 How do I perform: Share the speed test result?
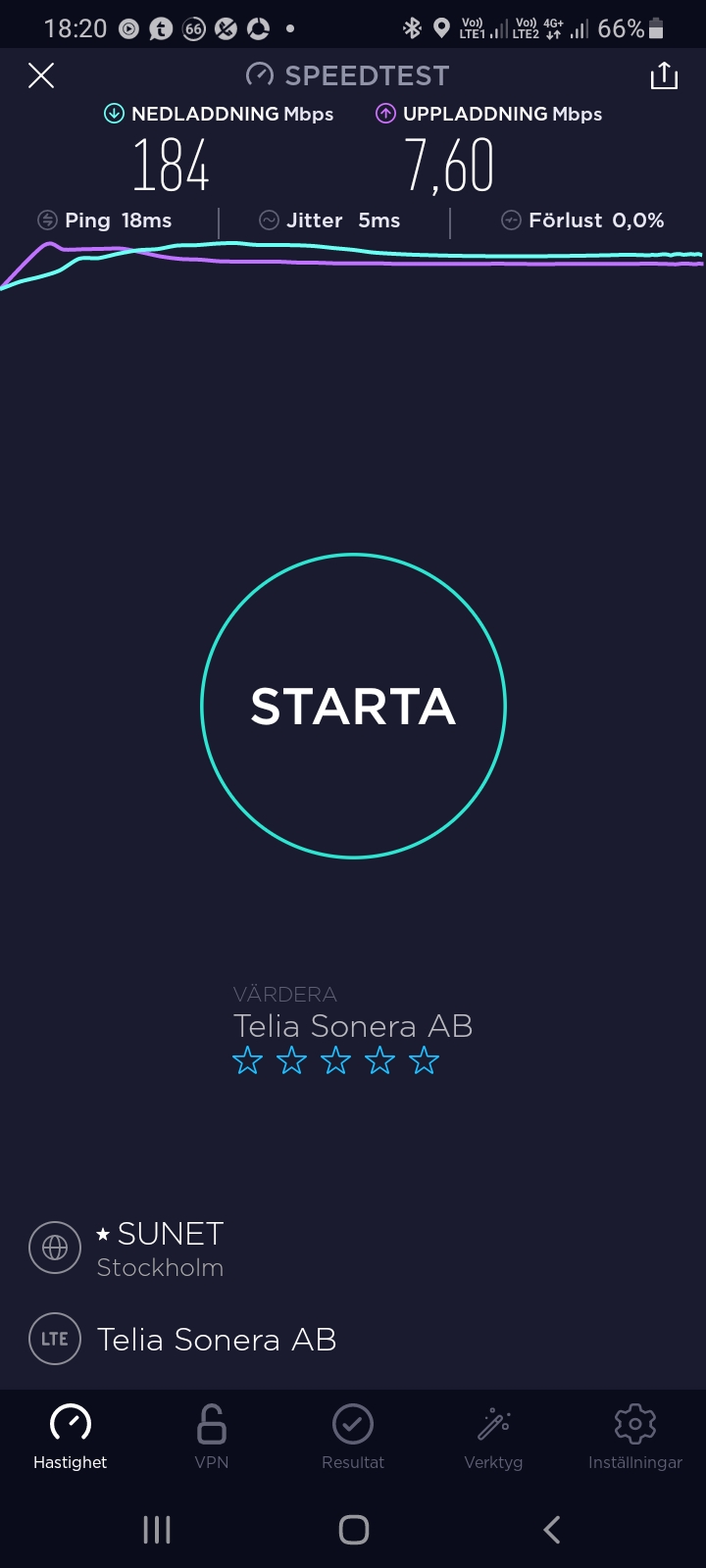coord(664,75)
